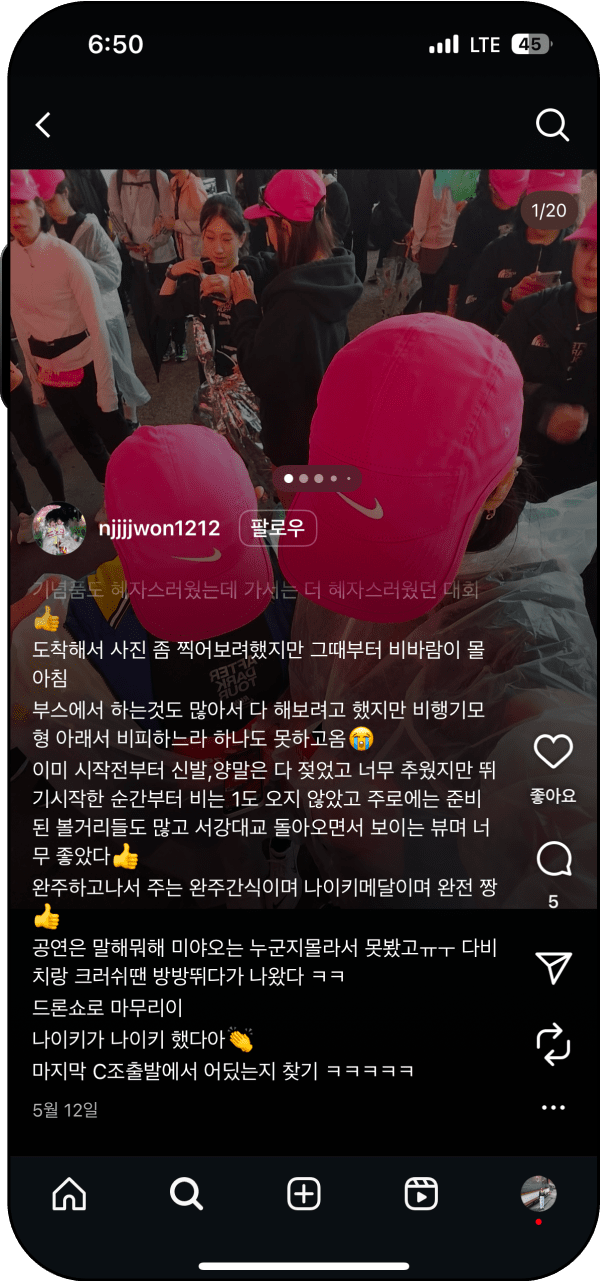This screenshot has height=1281, width=600.
Task: Open the njjjjwon1212 username link
Action: [x=159, y=528]
